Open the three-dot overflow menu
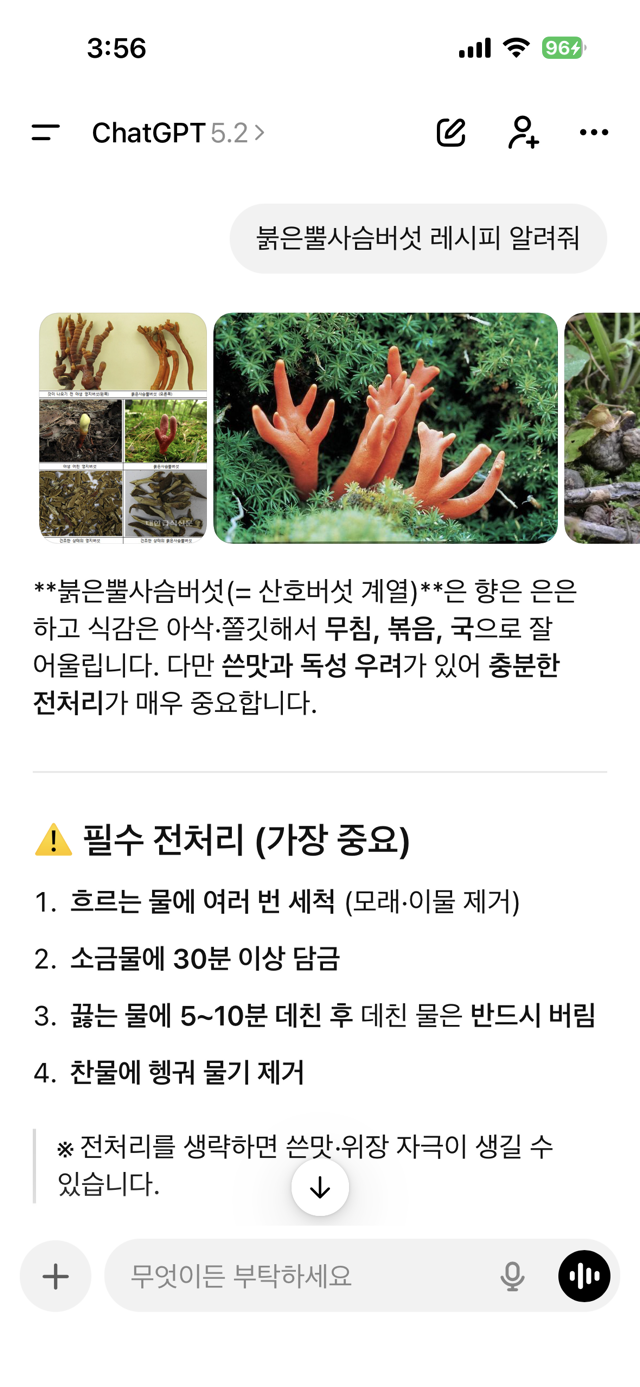This screenshot has width=640, height=1387. point(594,132)
